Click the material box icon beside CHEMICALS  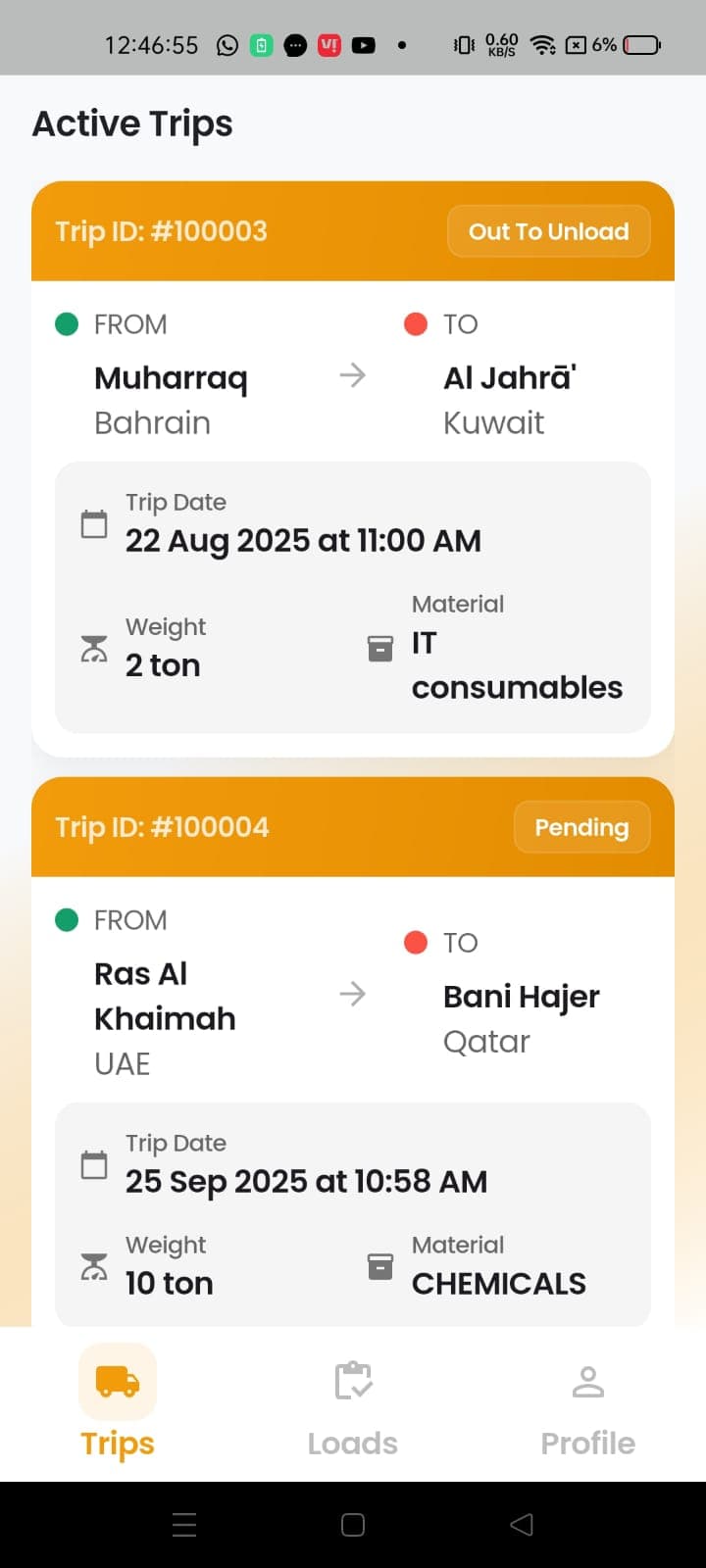tap(379, 1266)
